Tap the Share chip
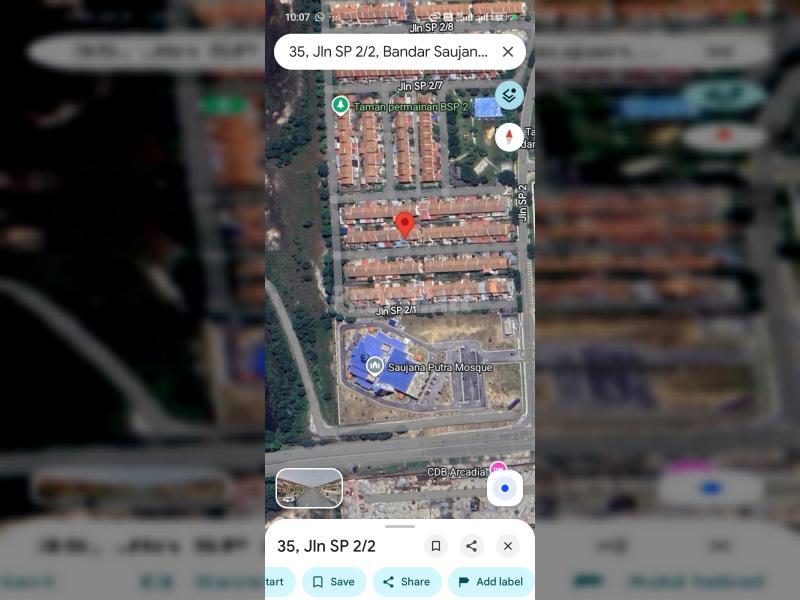This screenshot has width=800, height=600. pos(407,582)
